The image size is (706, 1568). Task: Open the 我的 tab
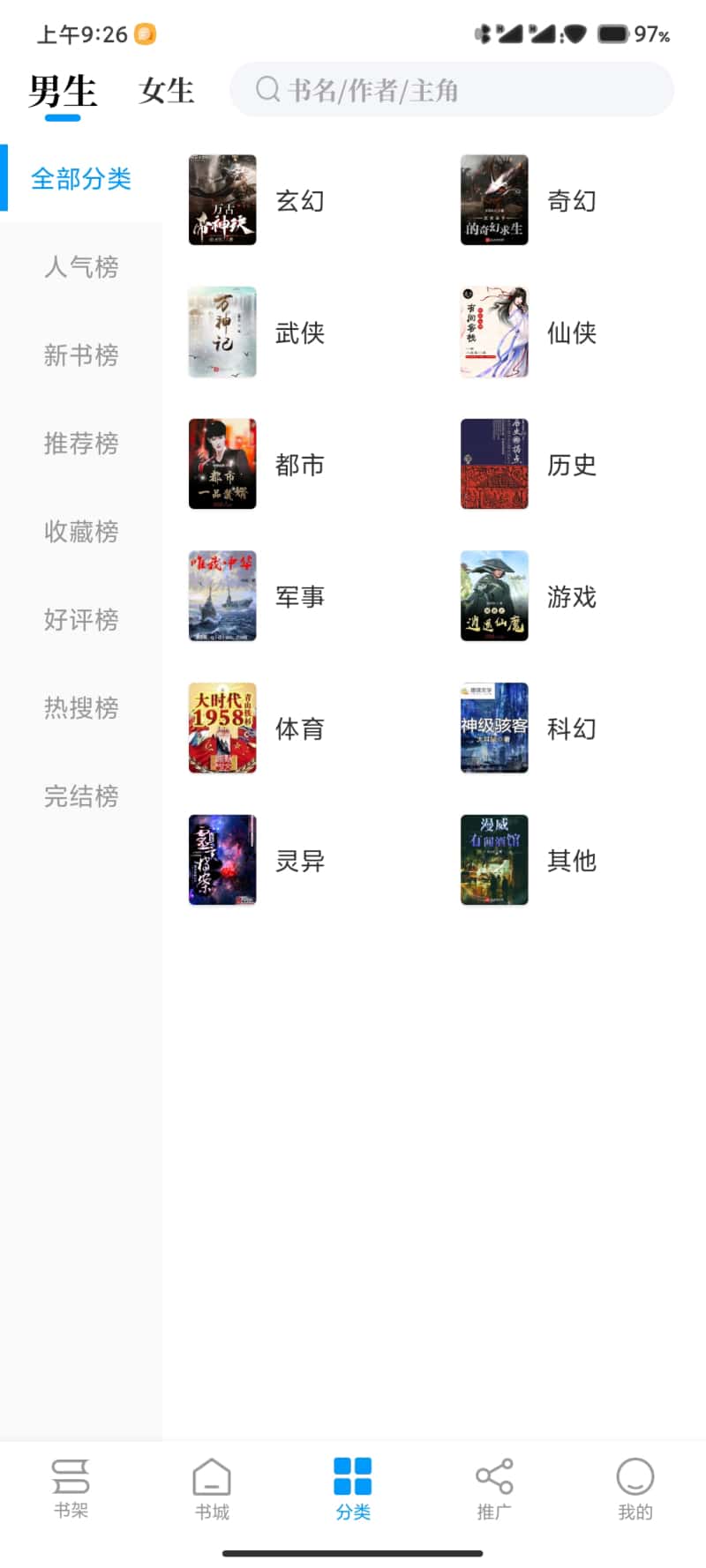point(635,1489)
